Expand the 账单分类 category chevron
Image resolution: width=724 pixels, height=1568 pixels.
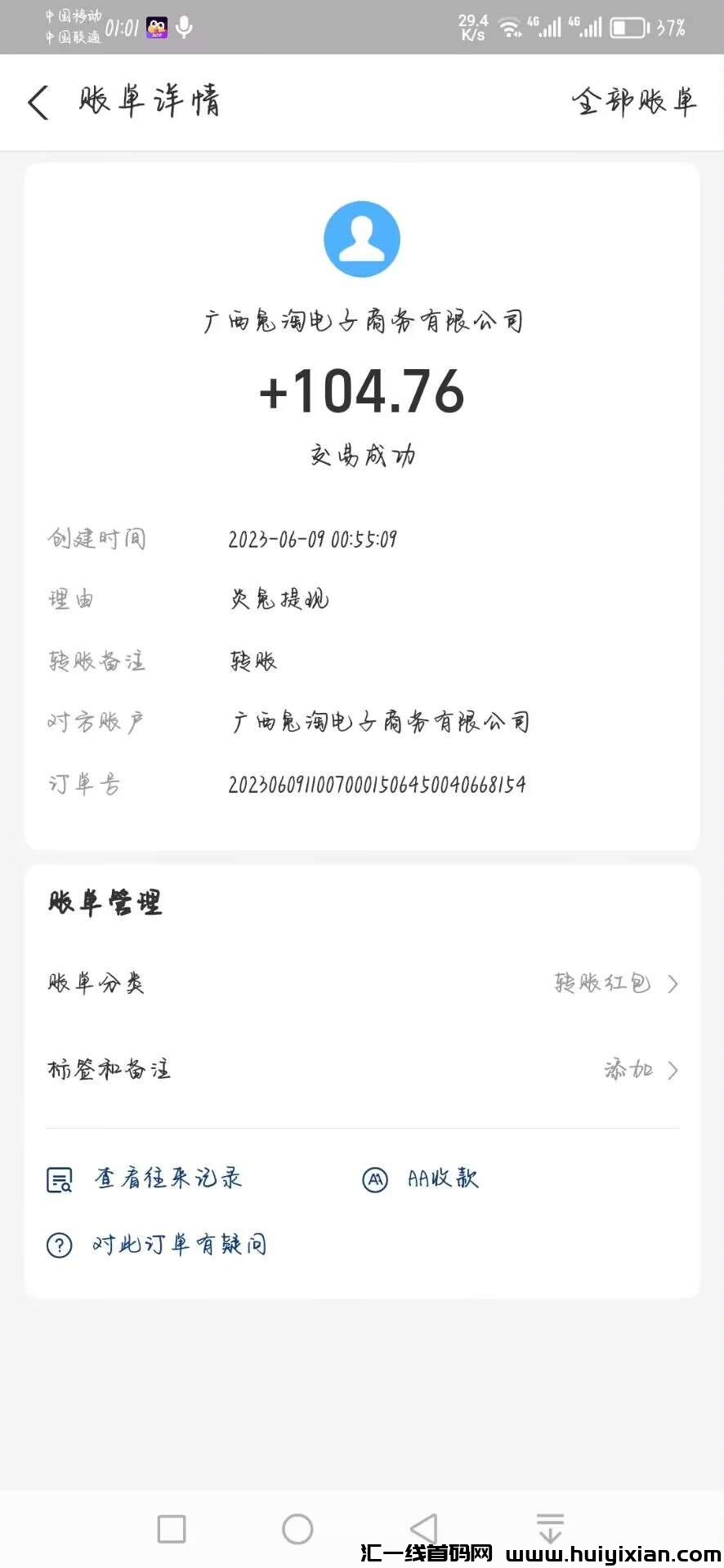tap(672, 984)
